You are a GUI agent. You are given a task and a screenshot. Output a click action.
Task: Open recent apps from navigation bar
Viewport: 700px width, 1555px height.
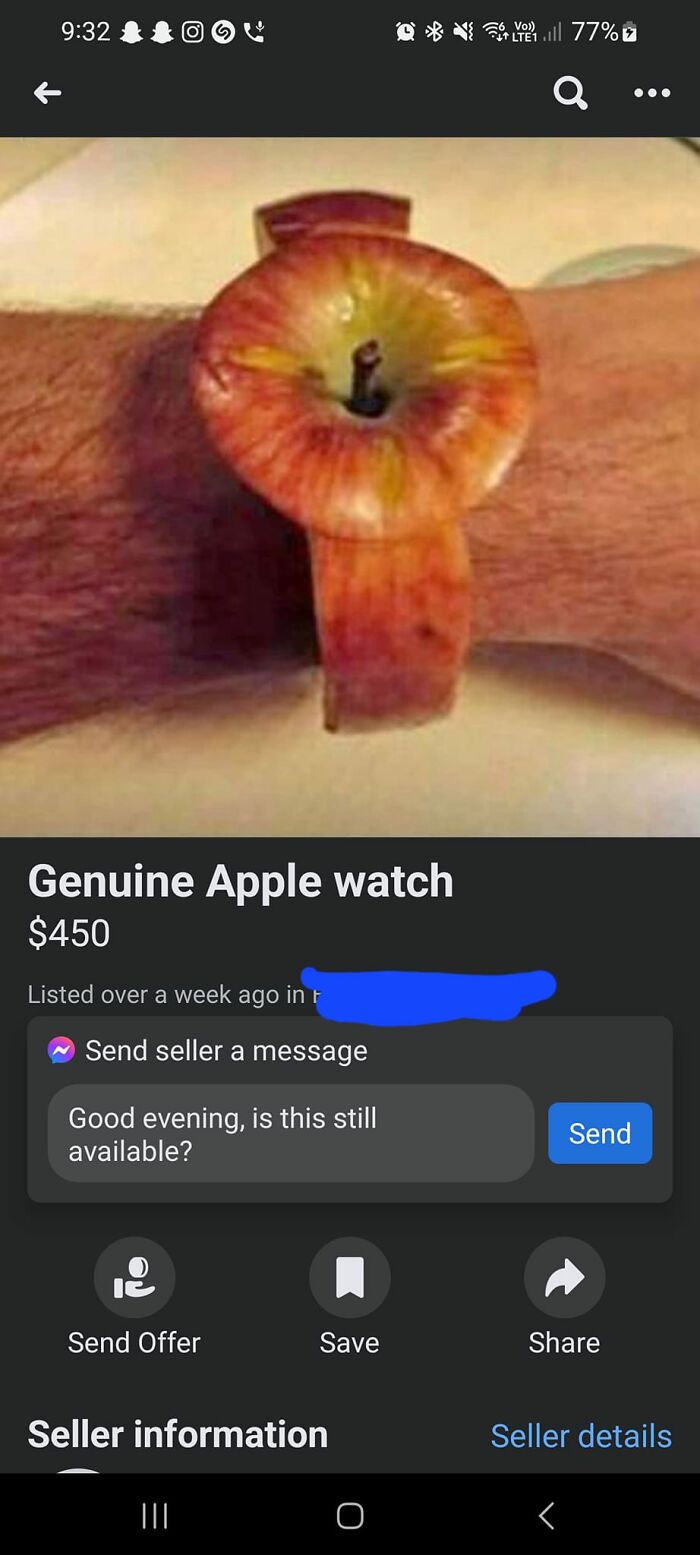pos(154,1515)
